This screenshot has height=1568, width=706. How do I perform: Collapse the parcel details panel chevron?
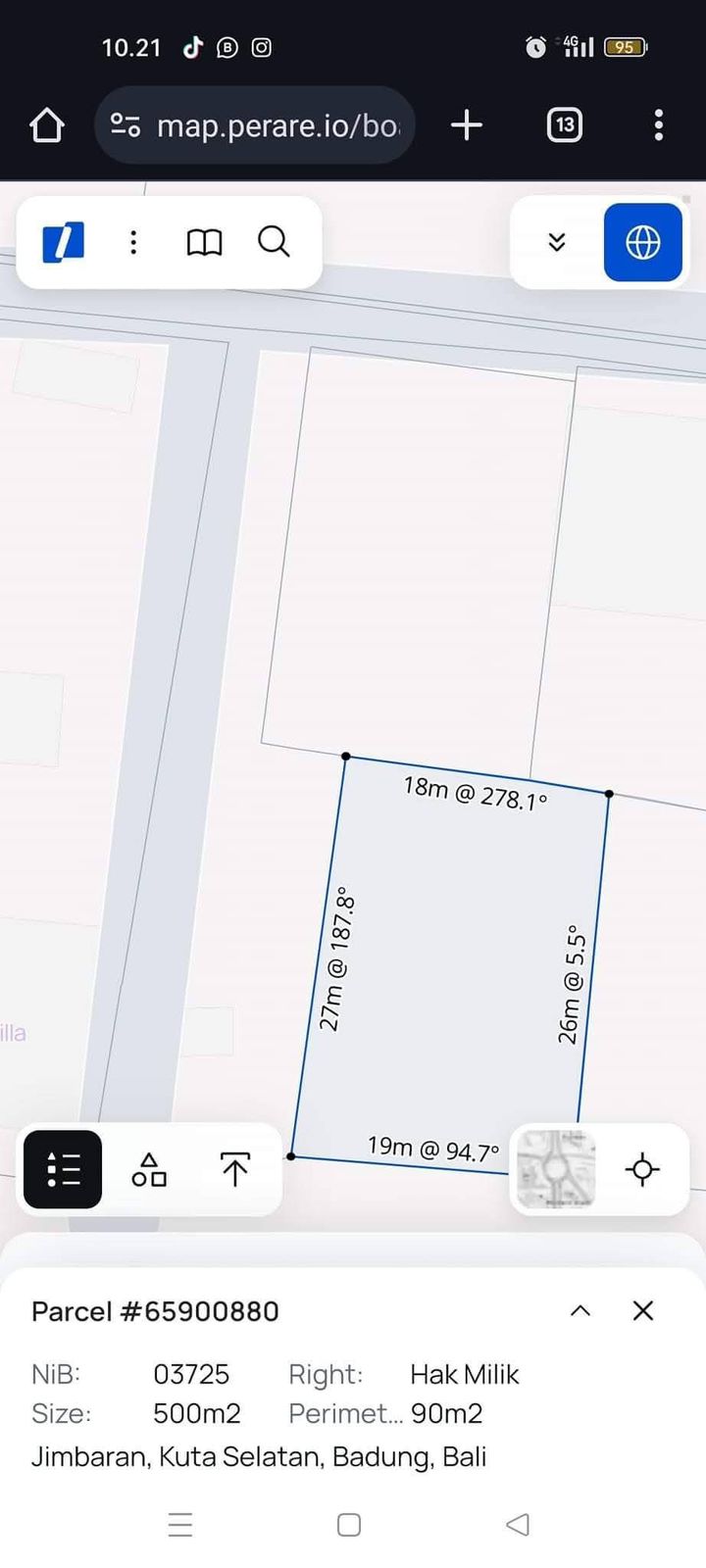tap(580, 1310)
